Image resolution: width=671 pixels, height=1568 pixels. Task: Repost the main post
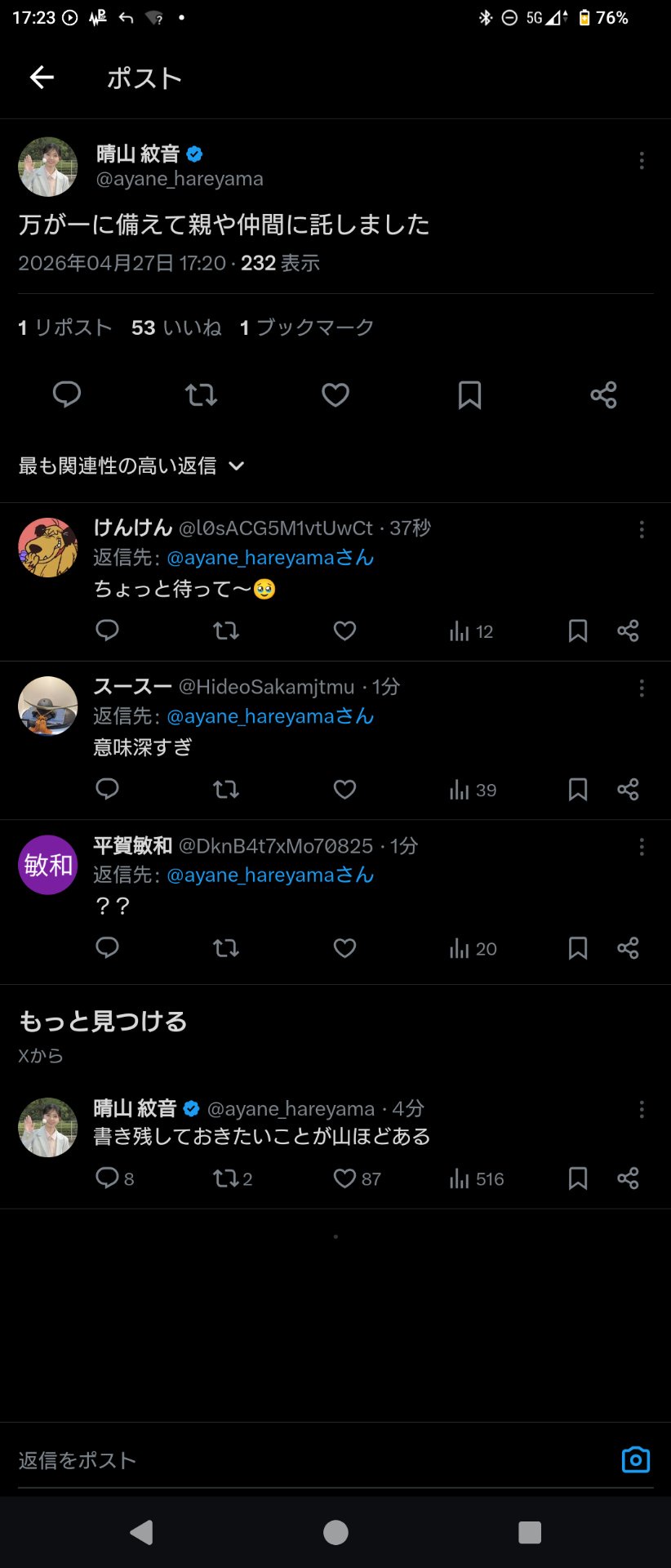(x=201, y=395)
